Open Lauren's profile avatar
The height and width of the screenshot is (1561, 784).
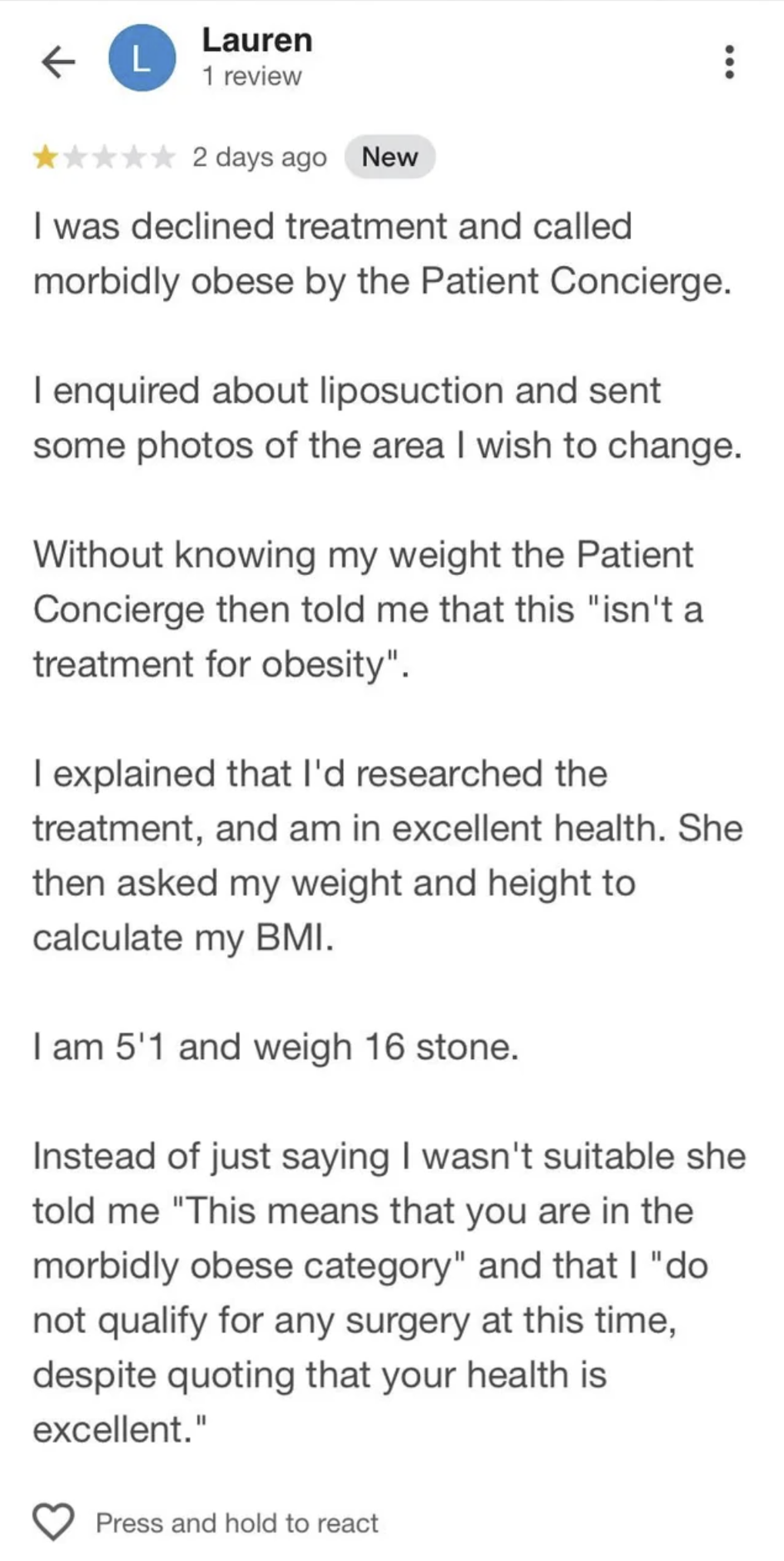(142, 58)
